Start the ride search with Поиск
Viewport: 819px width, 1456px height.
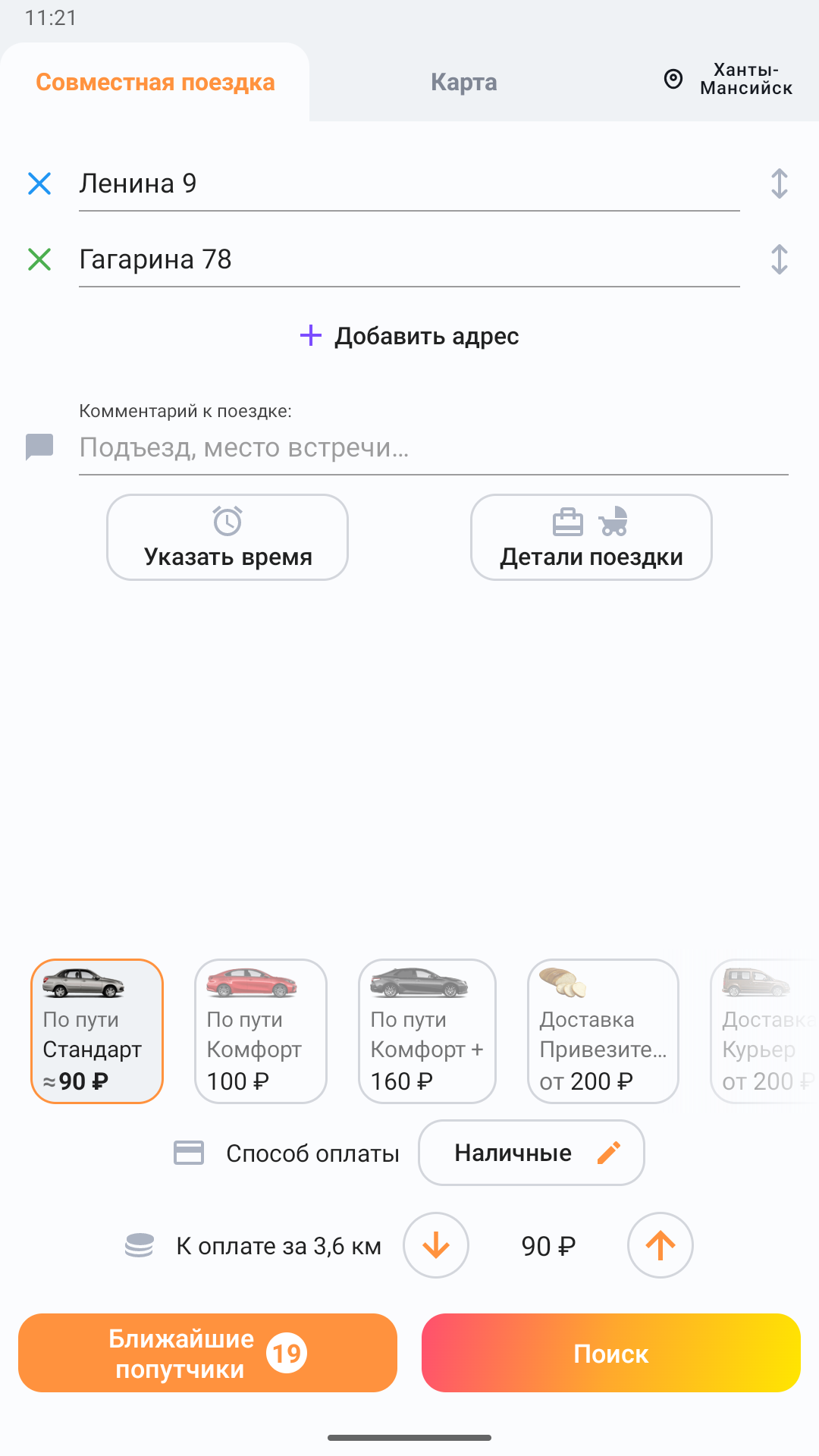610,1354
